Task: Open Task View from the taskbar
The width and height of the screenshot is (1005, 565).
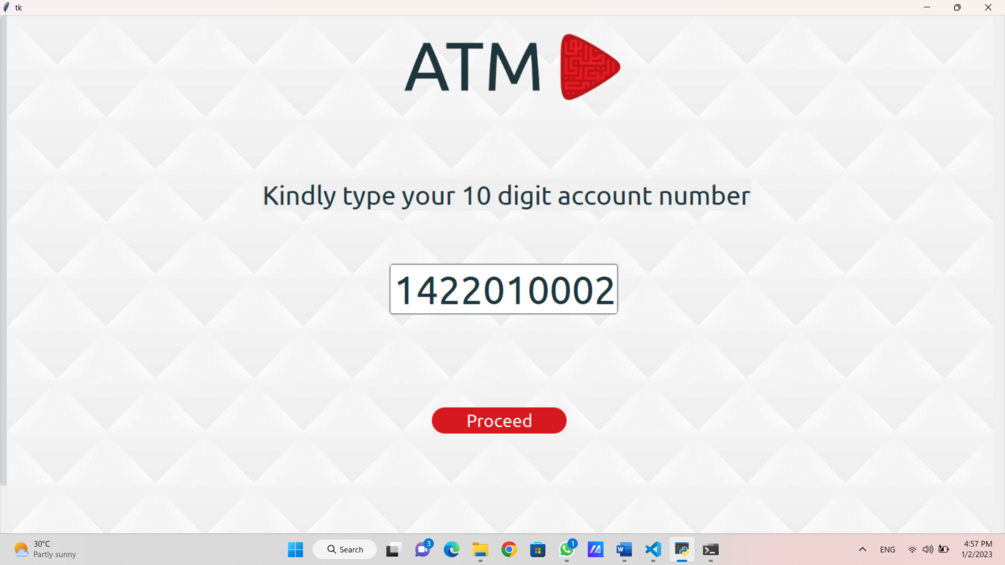Action: 393,550
